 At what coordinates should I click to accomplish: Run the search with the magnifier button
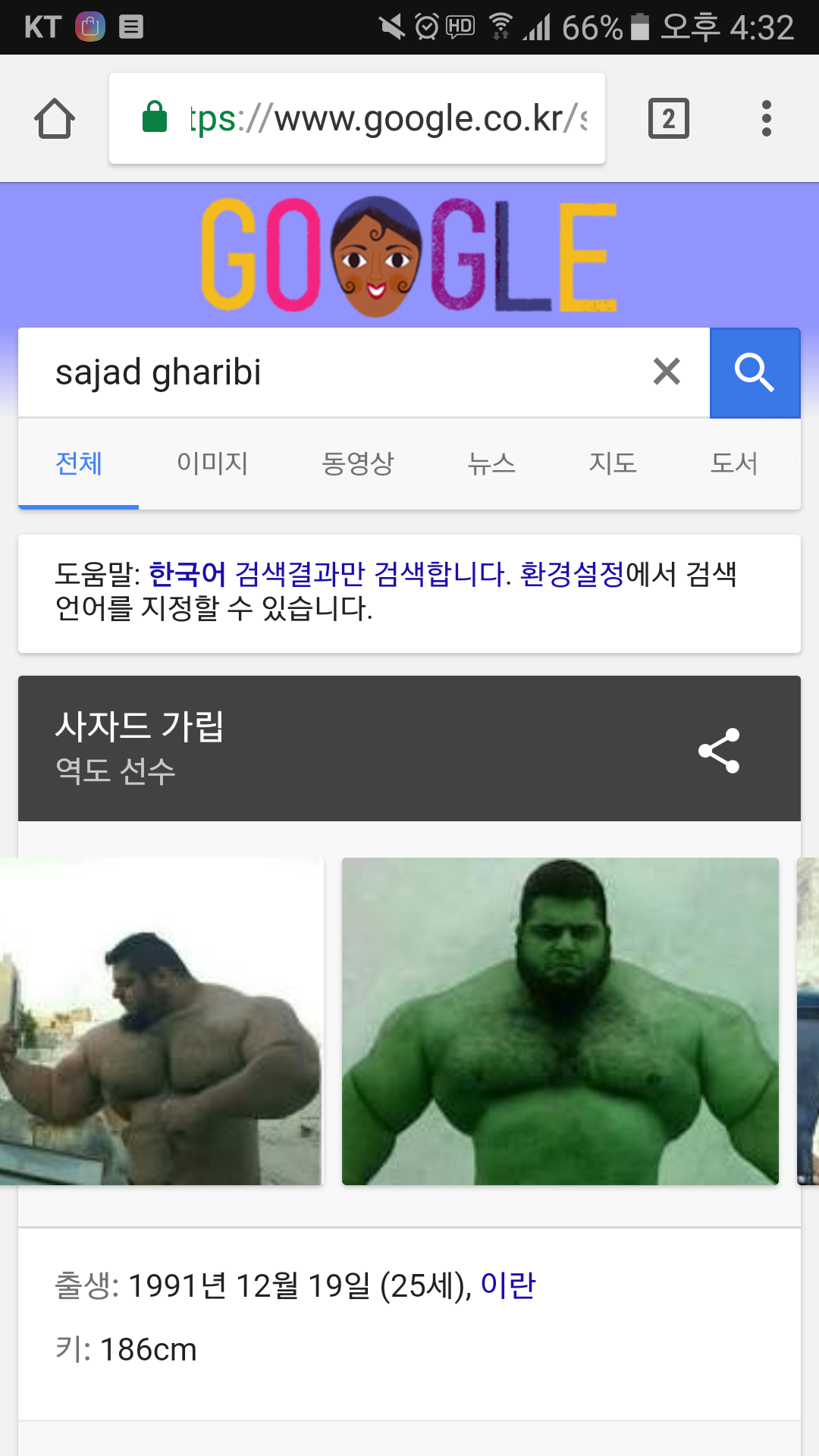pos(755,372)
